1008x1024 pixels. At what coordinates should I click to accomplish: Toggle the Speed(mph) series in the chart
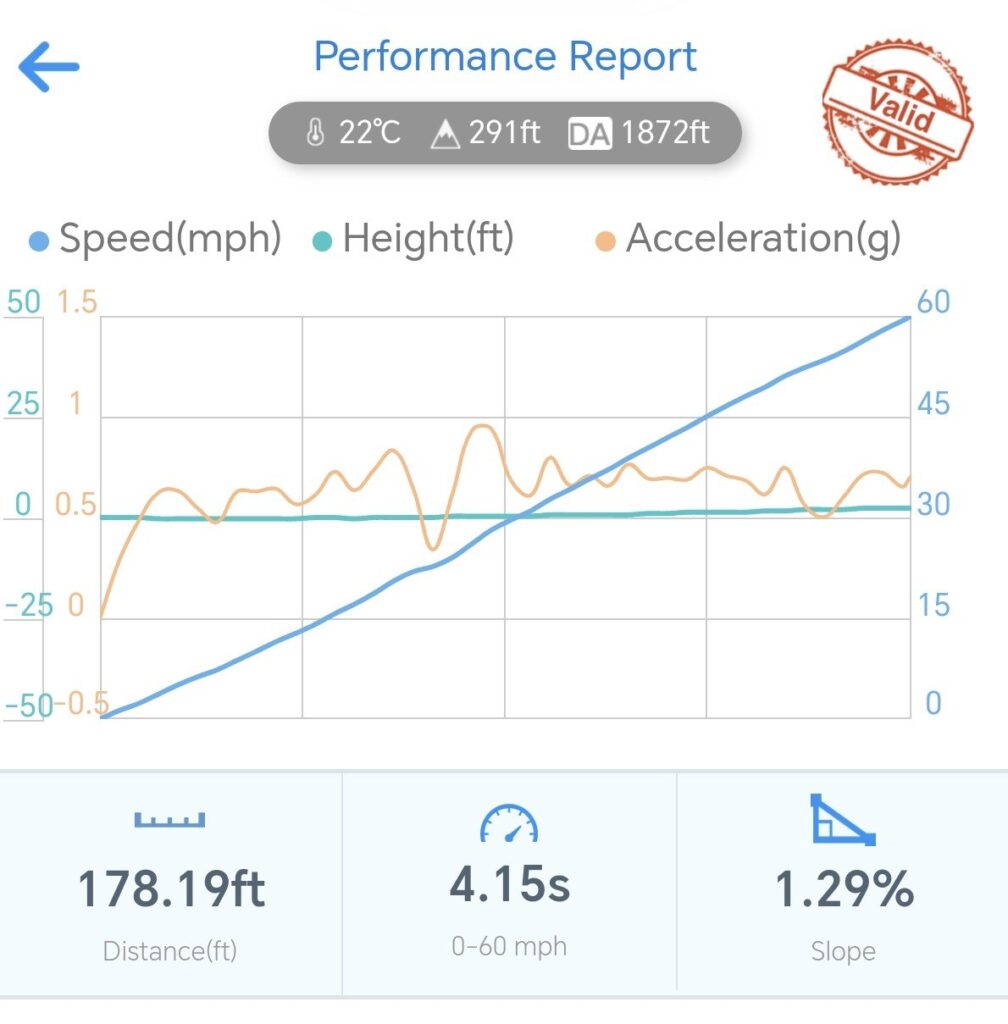[156, 240]
